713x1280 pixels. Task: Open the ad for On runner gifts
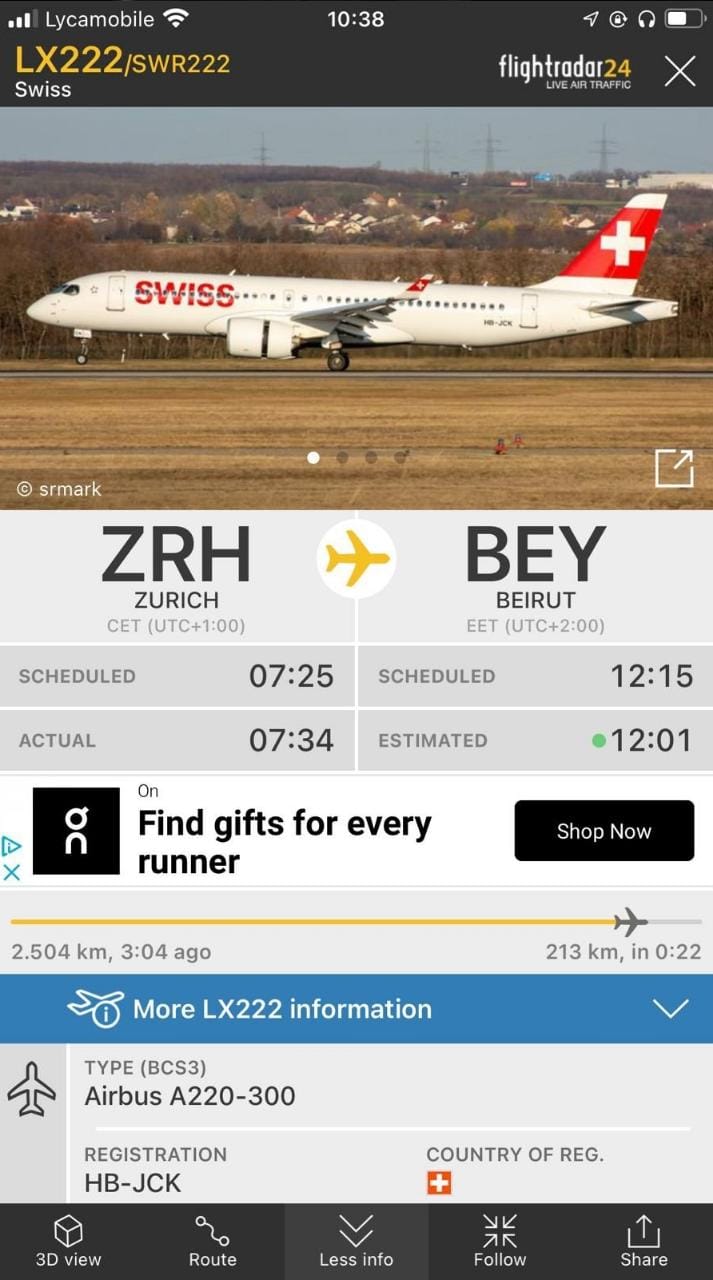(285, 841)
